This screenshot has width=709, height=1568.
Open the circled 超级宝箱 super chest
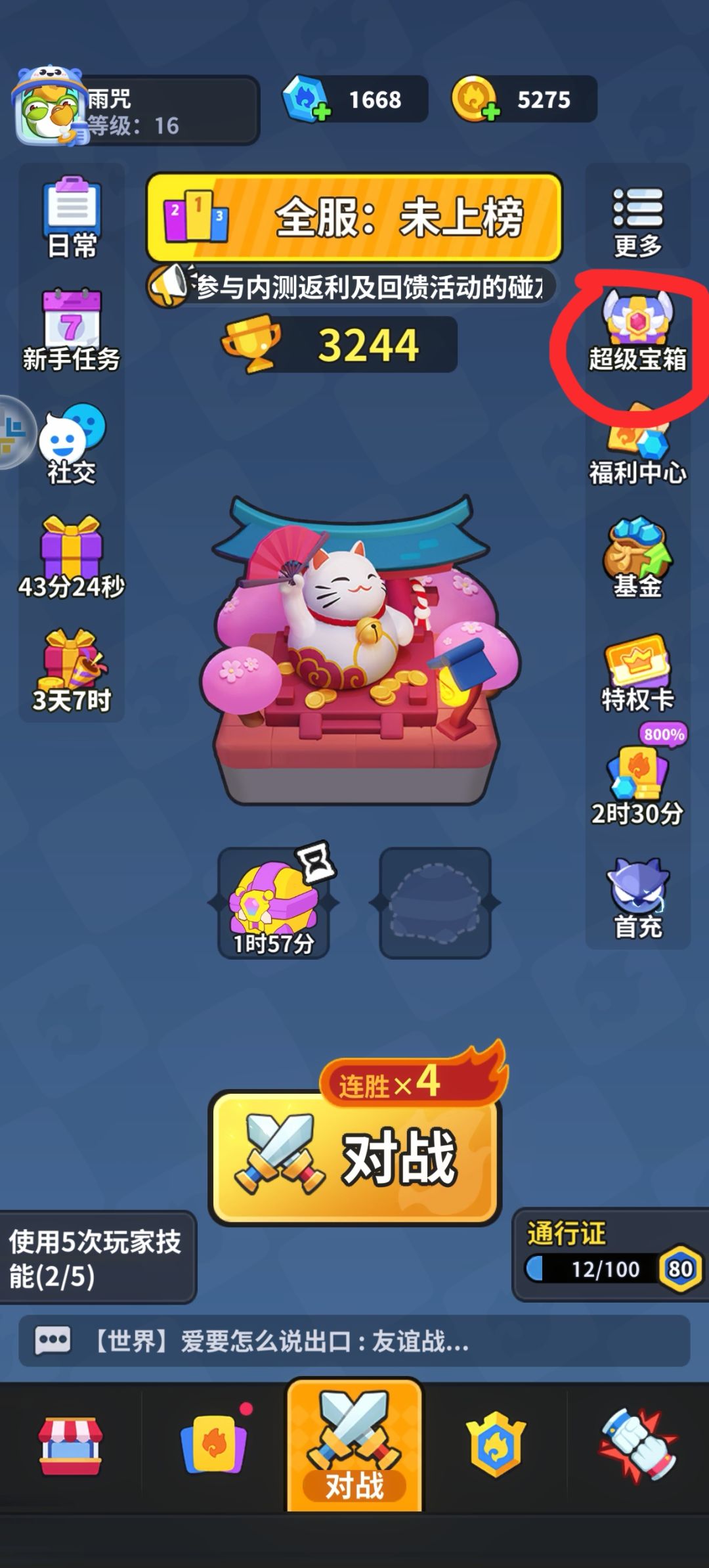coord(635,328)
